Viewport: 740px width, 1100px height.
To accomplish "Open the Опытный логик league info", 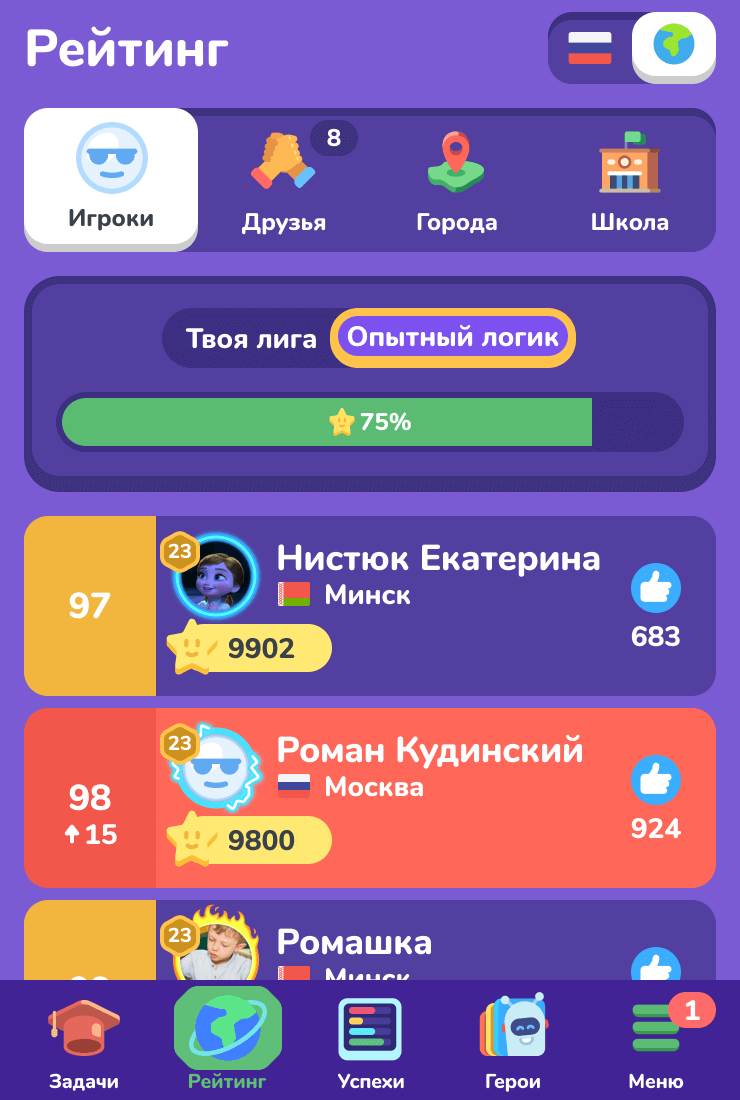I will tap(453, 337).
